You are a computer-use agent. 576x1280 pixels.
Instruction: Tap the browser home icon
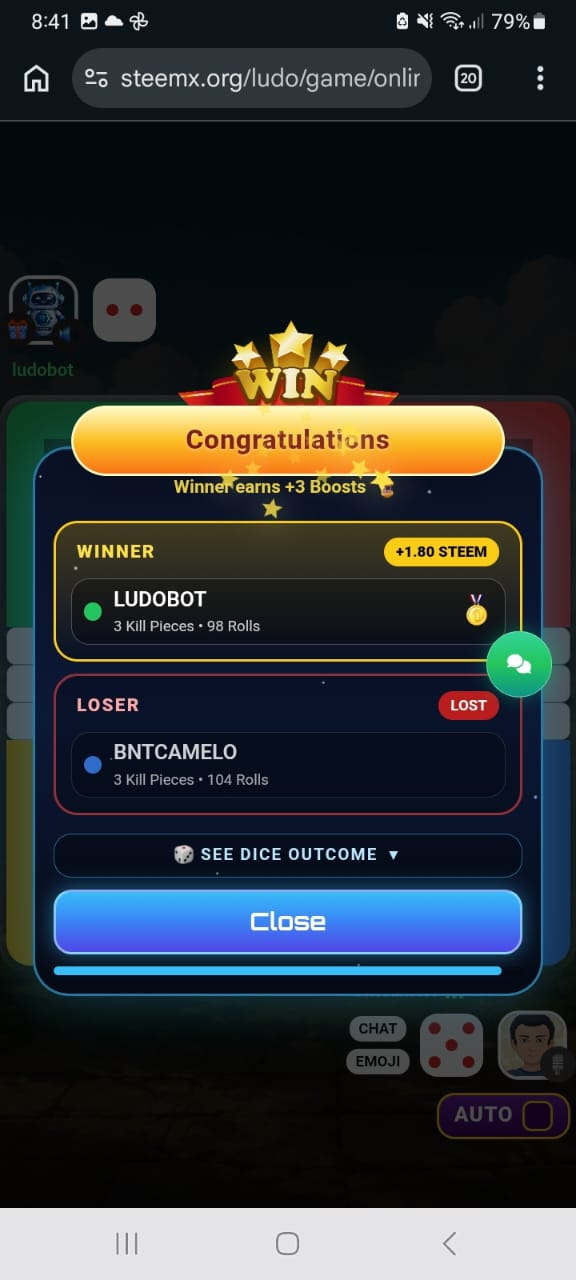coord(36,78)
